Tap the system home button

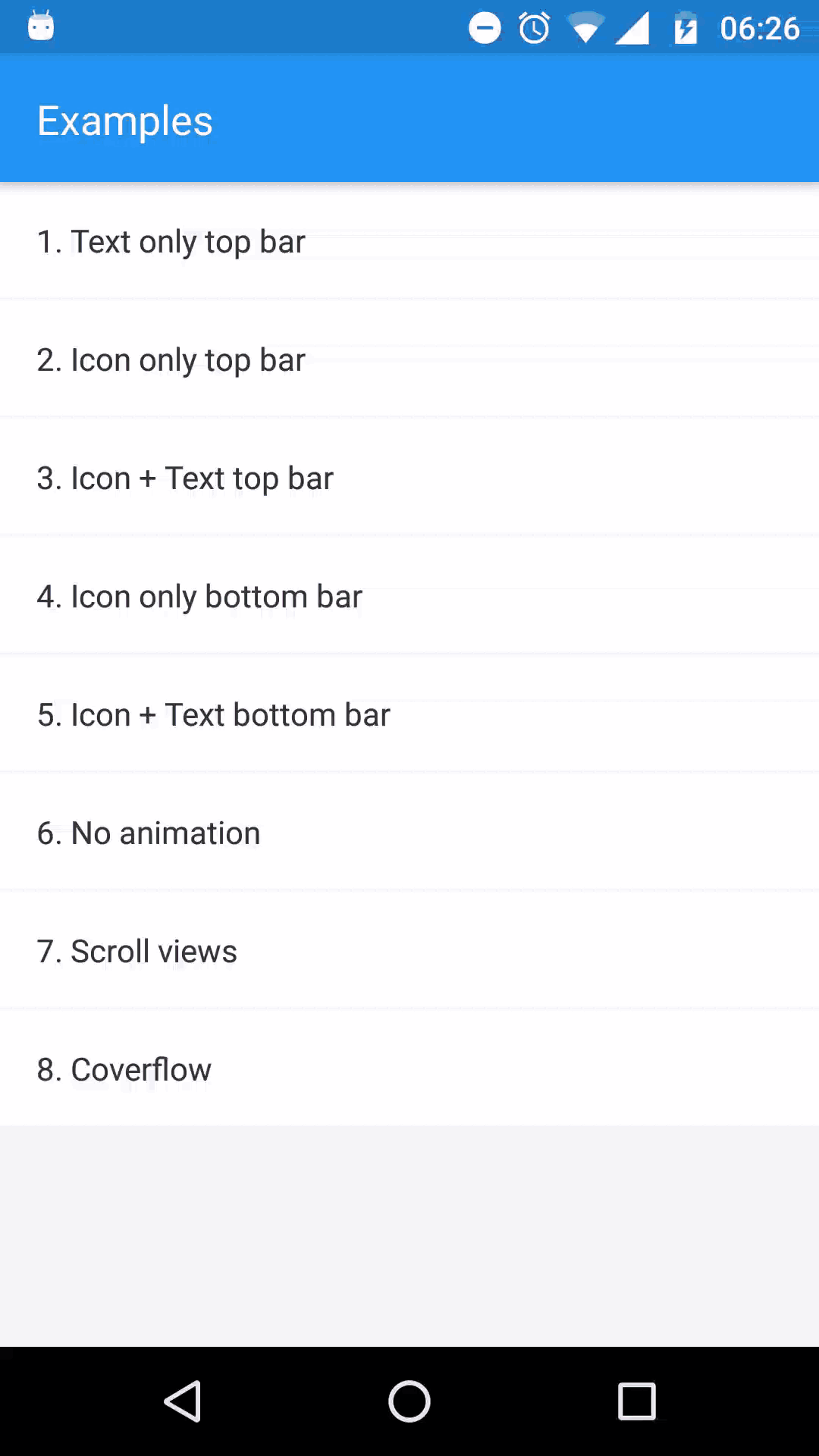click(409, 1401)
